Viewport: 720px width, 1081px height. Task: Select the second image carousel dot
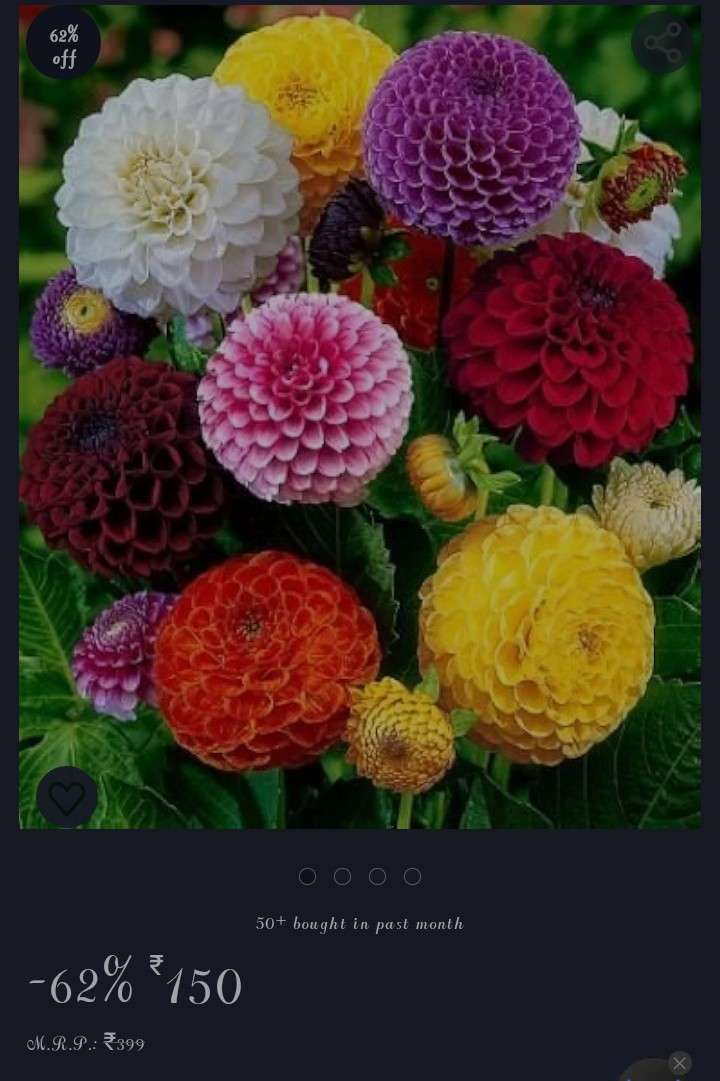click(x=342, y=875)
